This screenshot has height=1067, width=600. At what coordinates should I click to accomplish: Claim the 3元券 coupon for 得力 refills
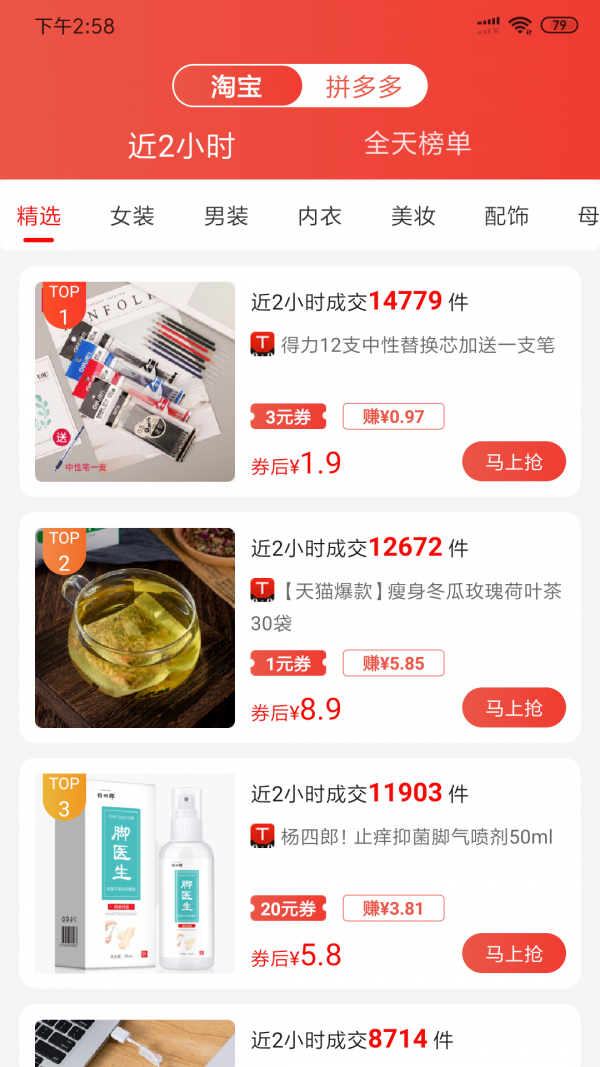[288, 417]
